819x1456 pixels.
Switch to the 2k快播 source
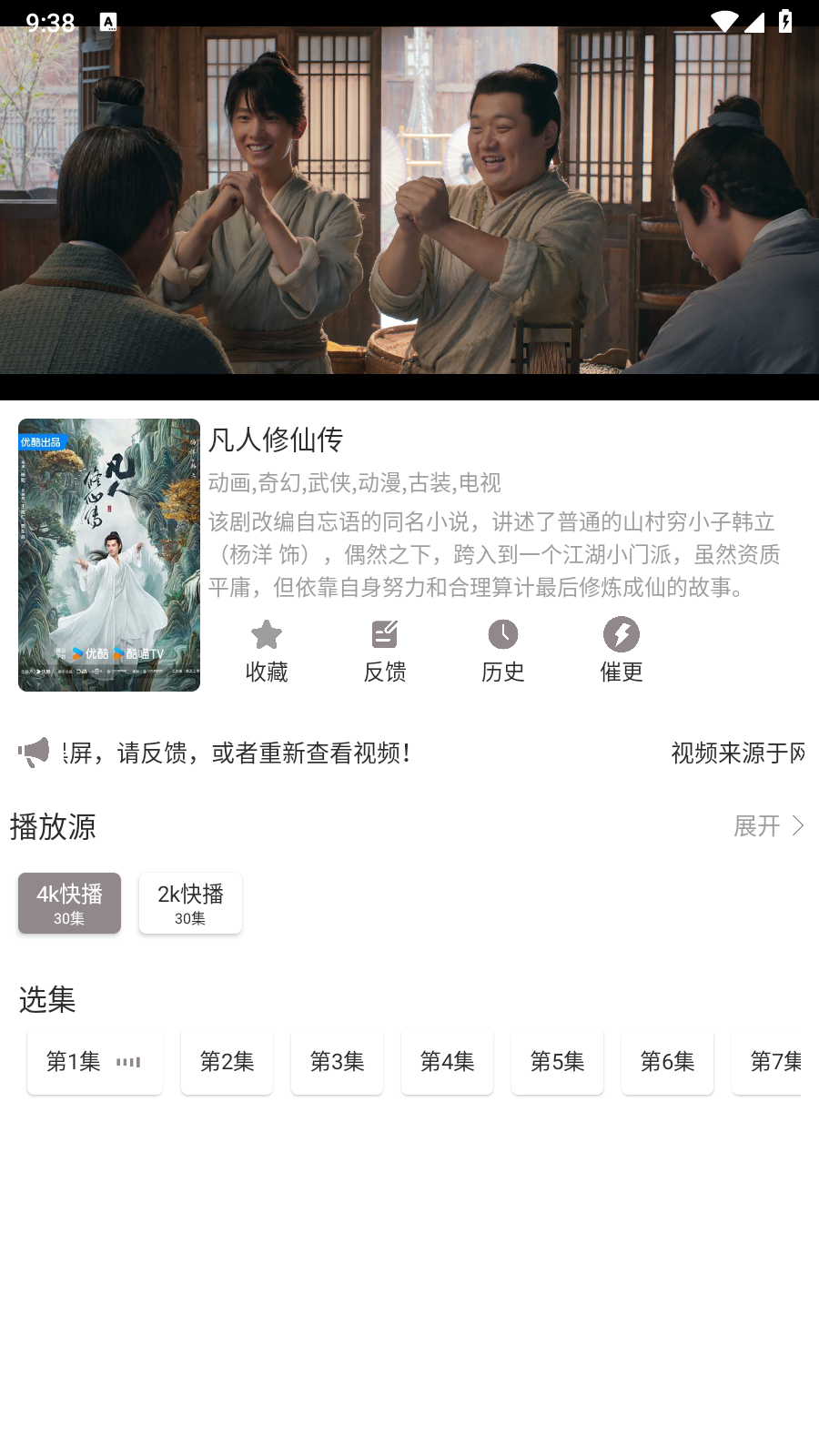pyautogui.click(x=190, y=903)
